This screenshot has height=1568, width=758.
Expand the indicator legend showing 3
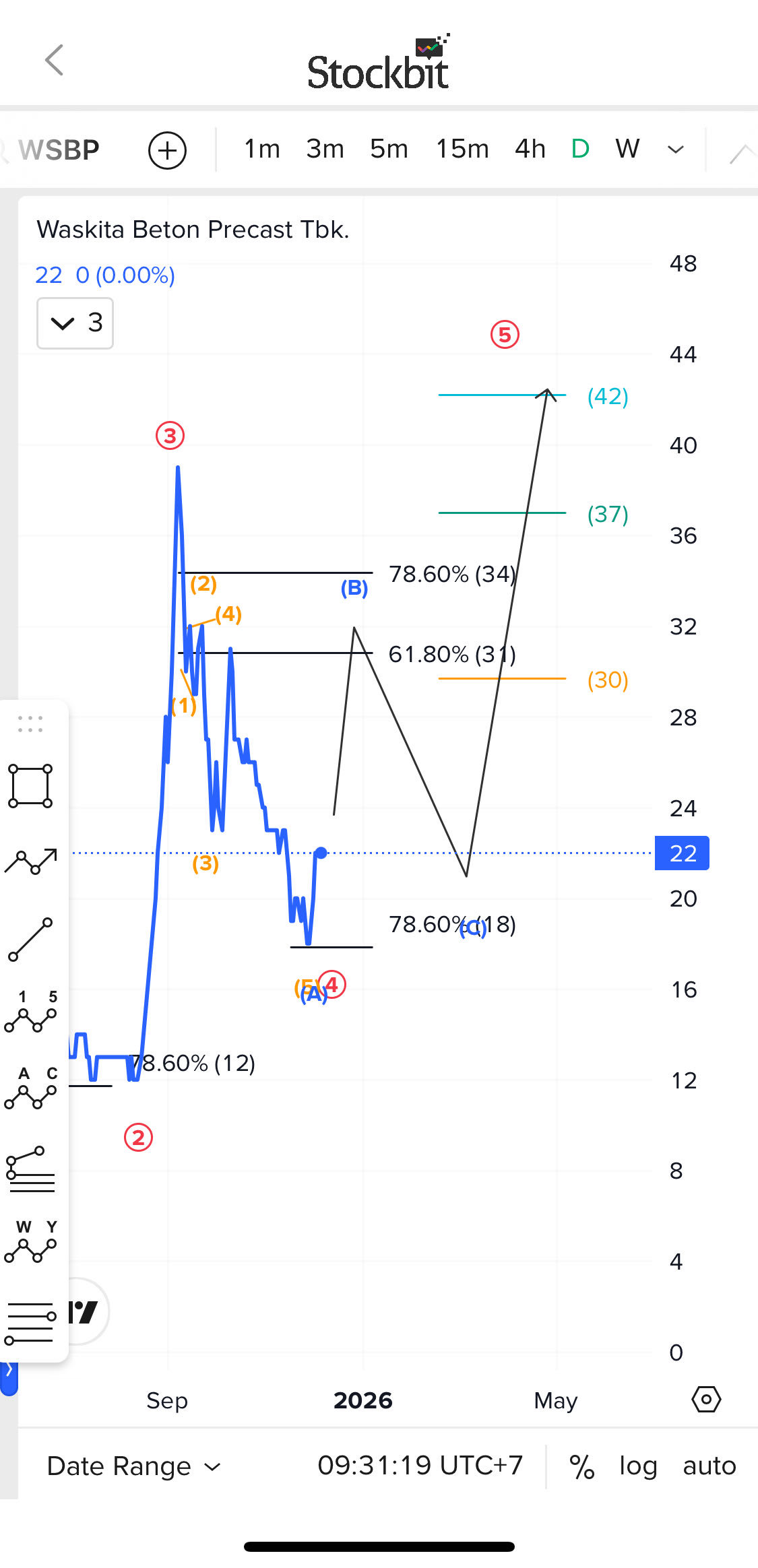75,323
